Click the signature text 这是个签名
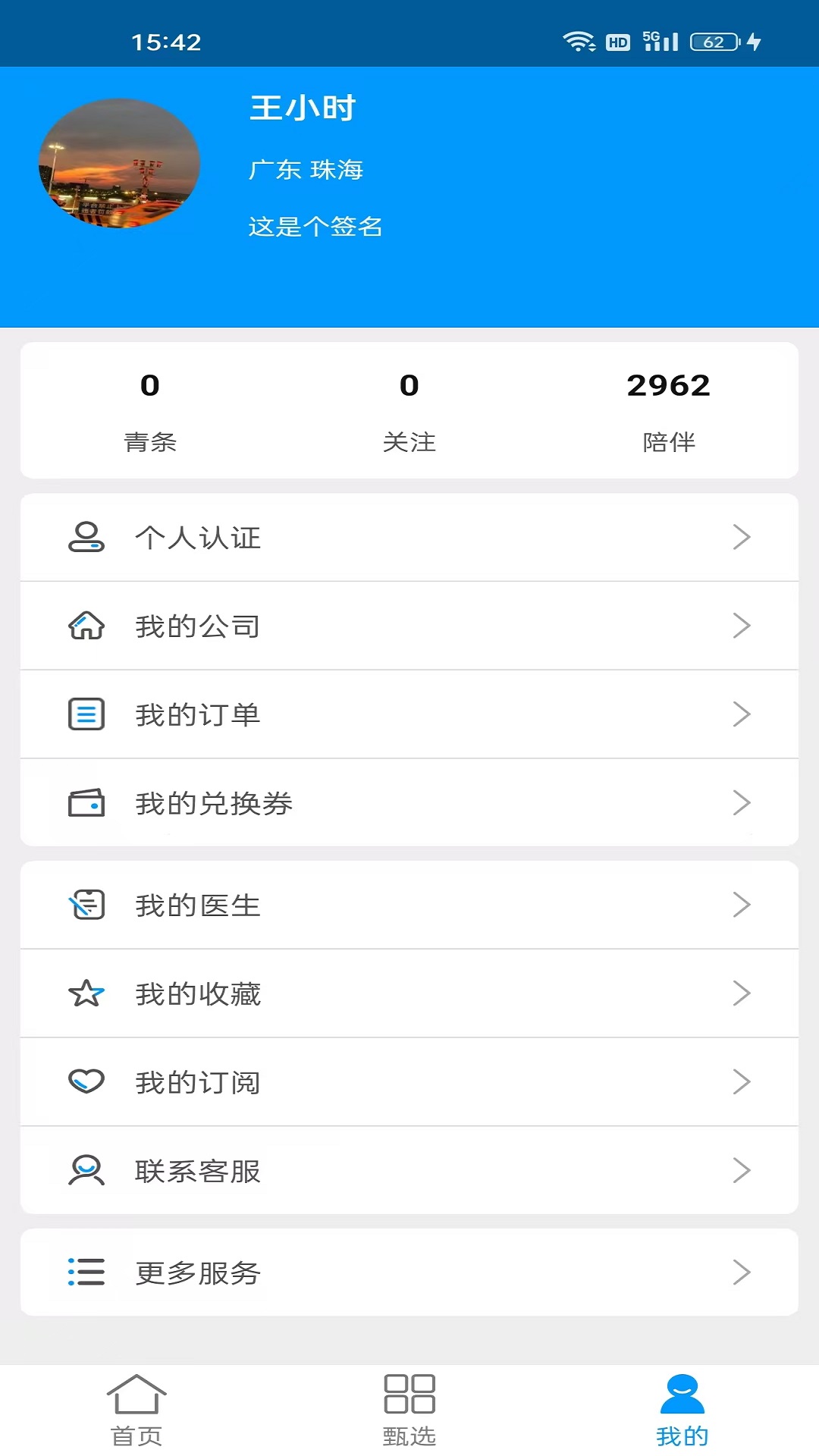The image size is (819, 1456). tap(315, 227)
